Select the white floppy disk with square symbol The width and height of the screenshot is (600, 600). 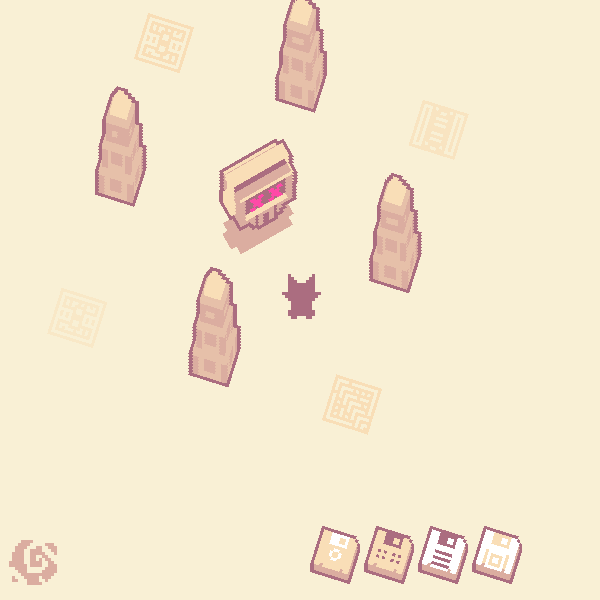point(497,554)
